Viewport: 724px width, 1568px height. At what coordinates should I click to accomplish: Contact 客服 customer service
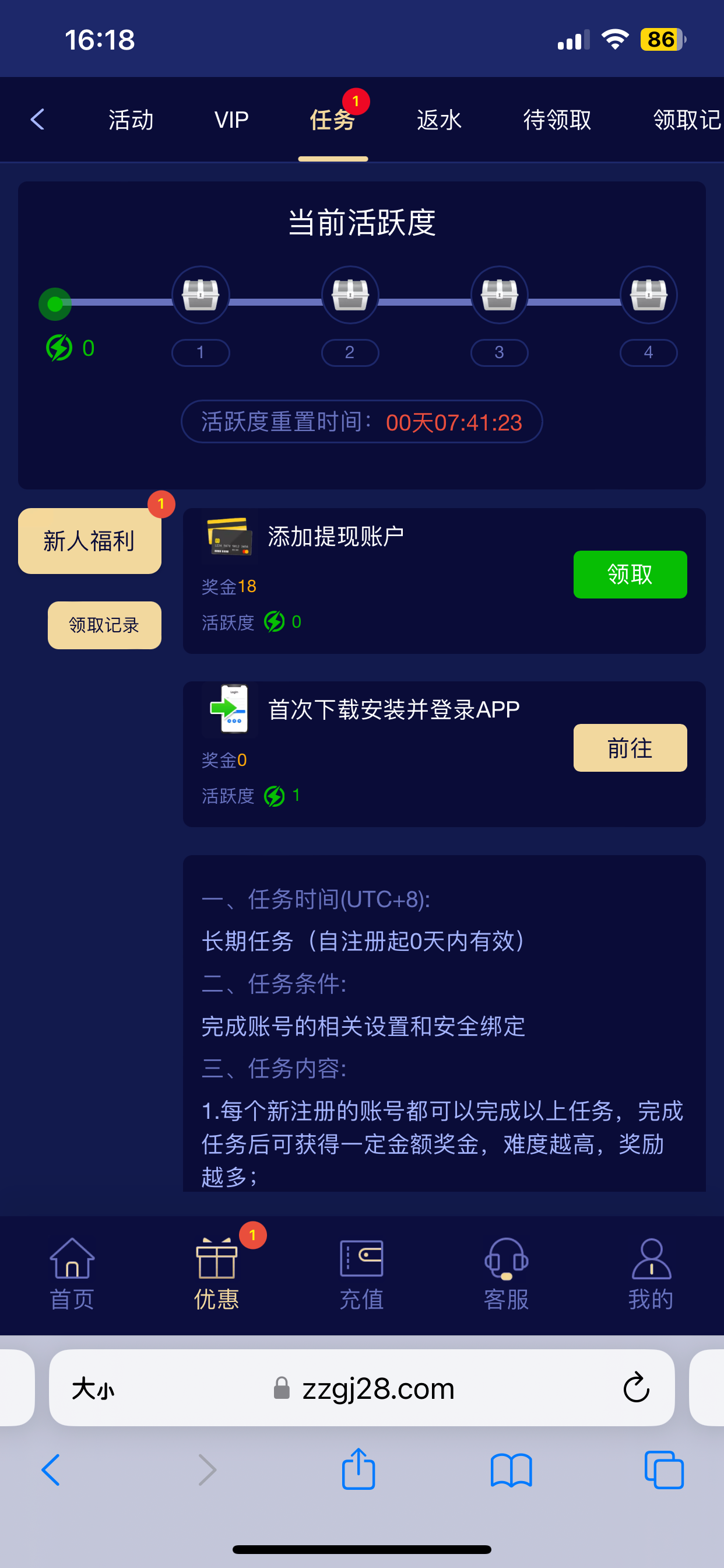[505, 1274]
